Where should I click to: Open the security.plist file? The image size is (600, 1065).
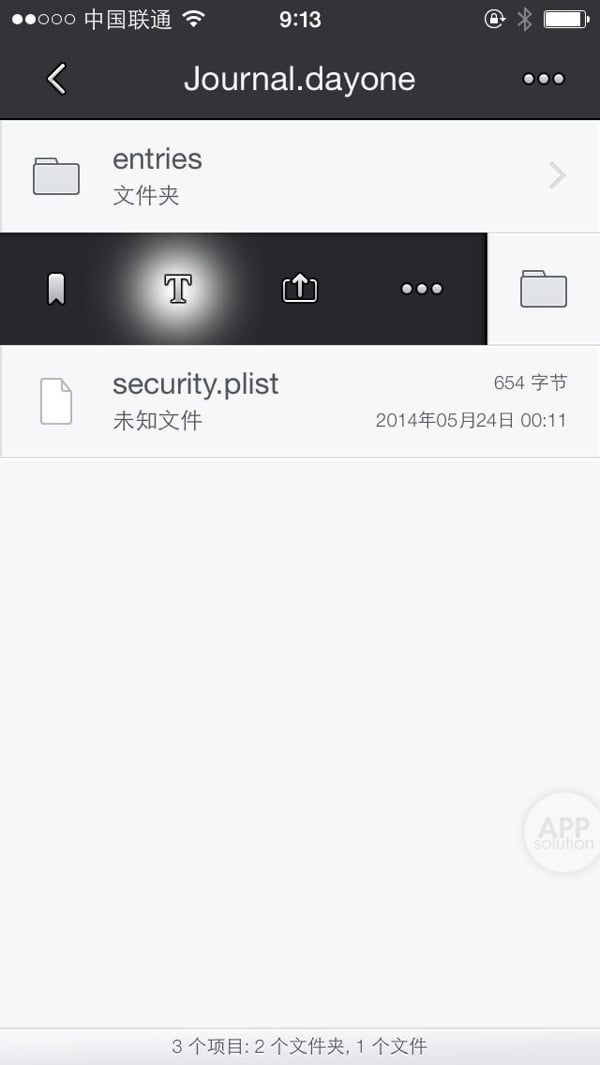coord(300,401)
